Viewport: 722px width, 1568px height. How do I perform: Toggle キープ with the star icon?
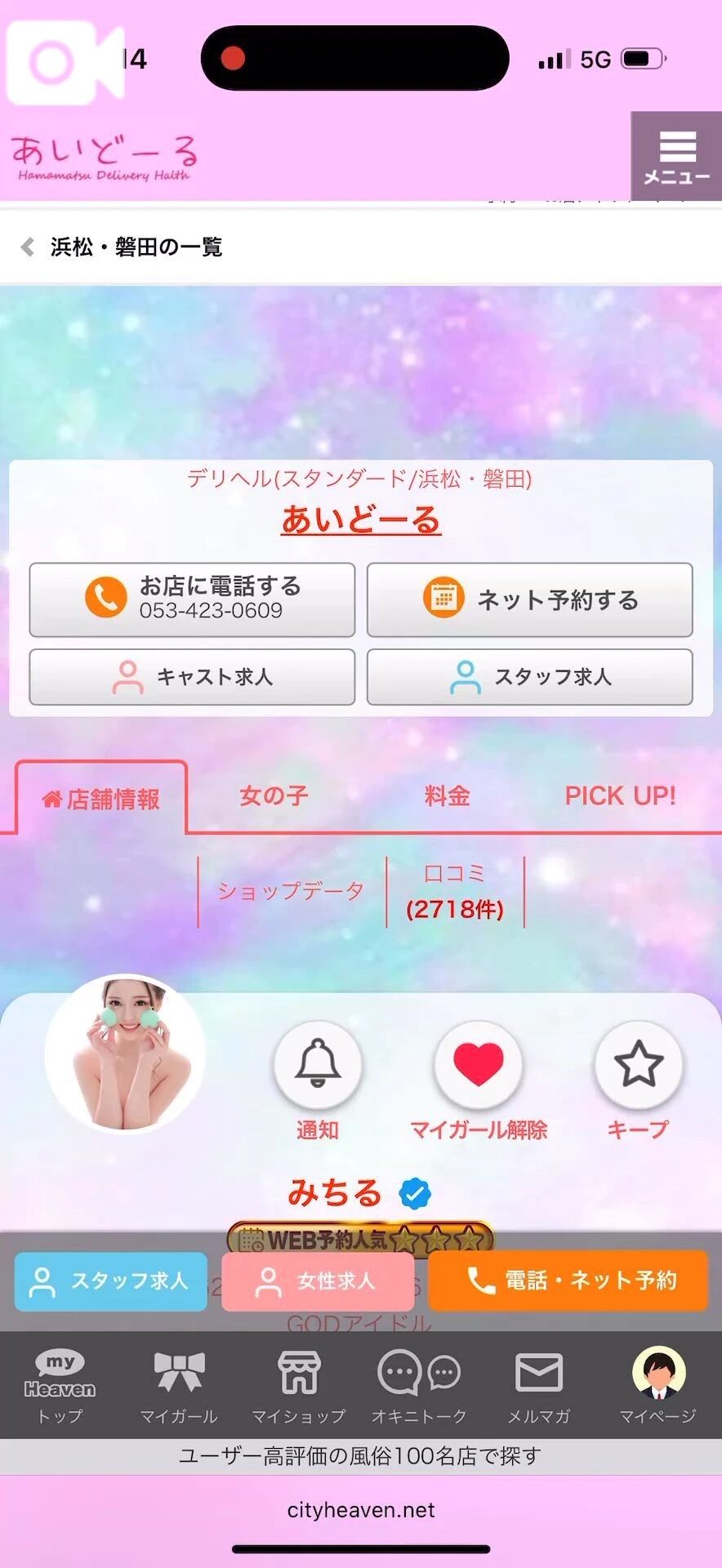pyautogui.click(x=640, y=1064)
